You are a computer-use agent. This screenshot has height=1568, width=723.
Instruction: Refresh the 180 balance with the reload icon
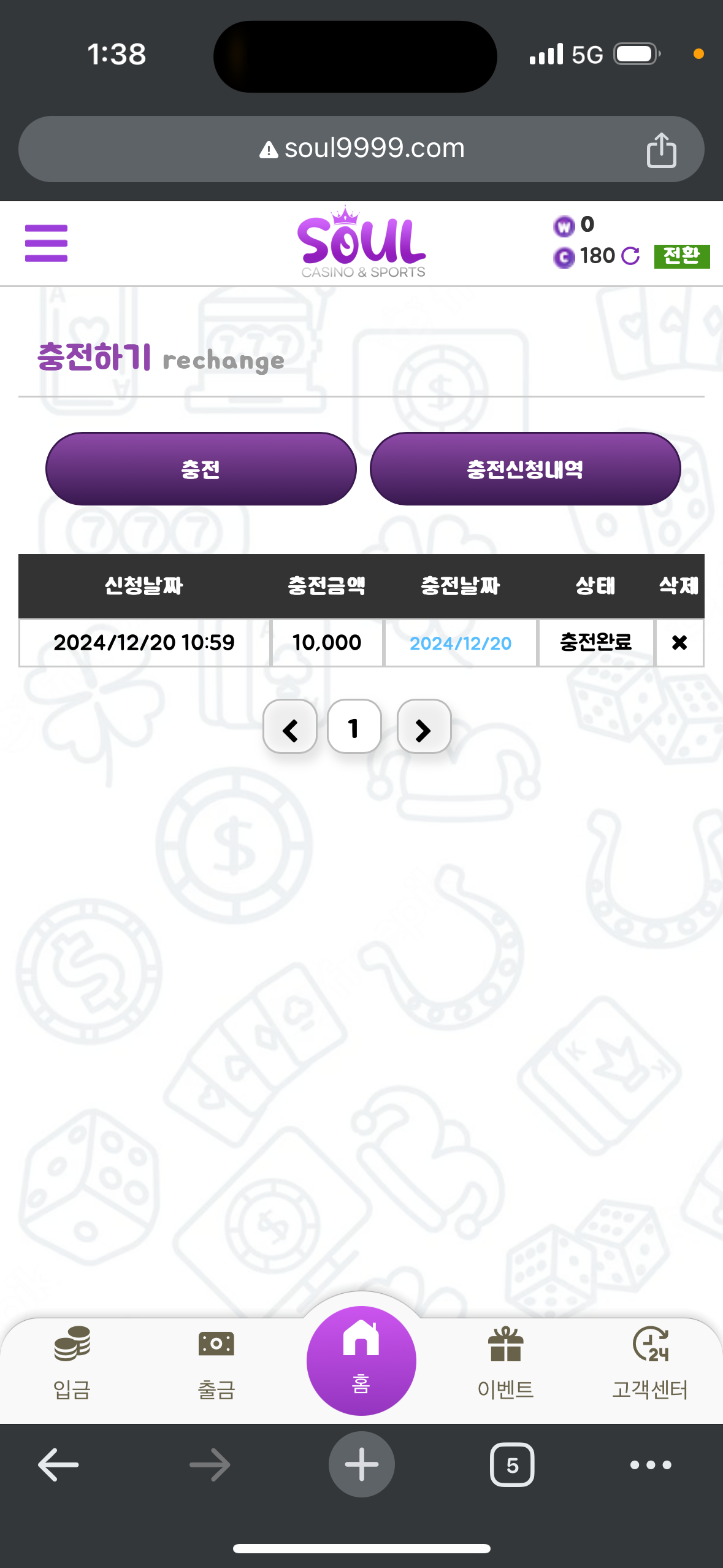point(630,256)
